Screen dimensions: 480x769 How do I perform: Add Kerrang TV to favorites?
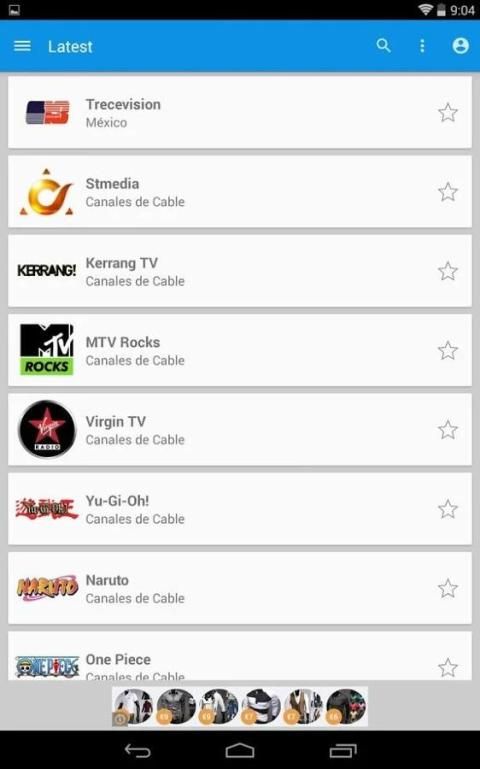point(448,271)
